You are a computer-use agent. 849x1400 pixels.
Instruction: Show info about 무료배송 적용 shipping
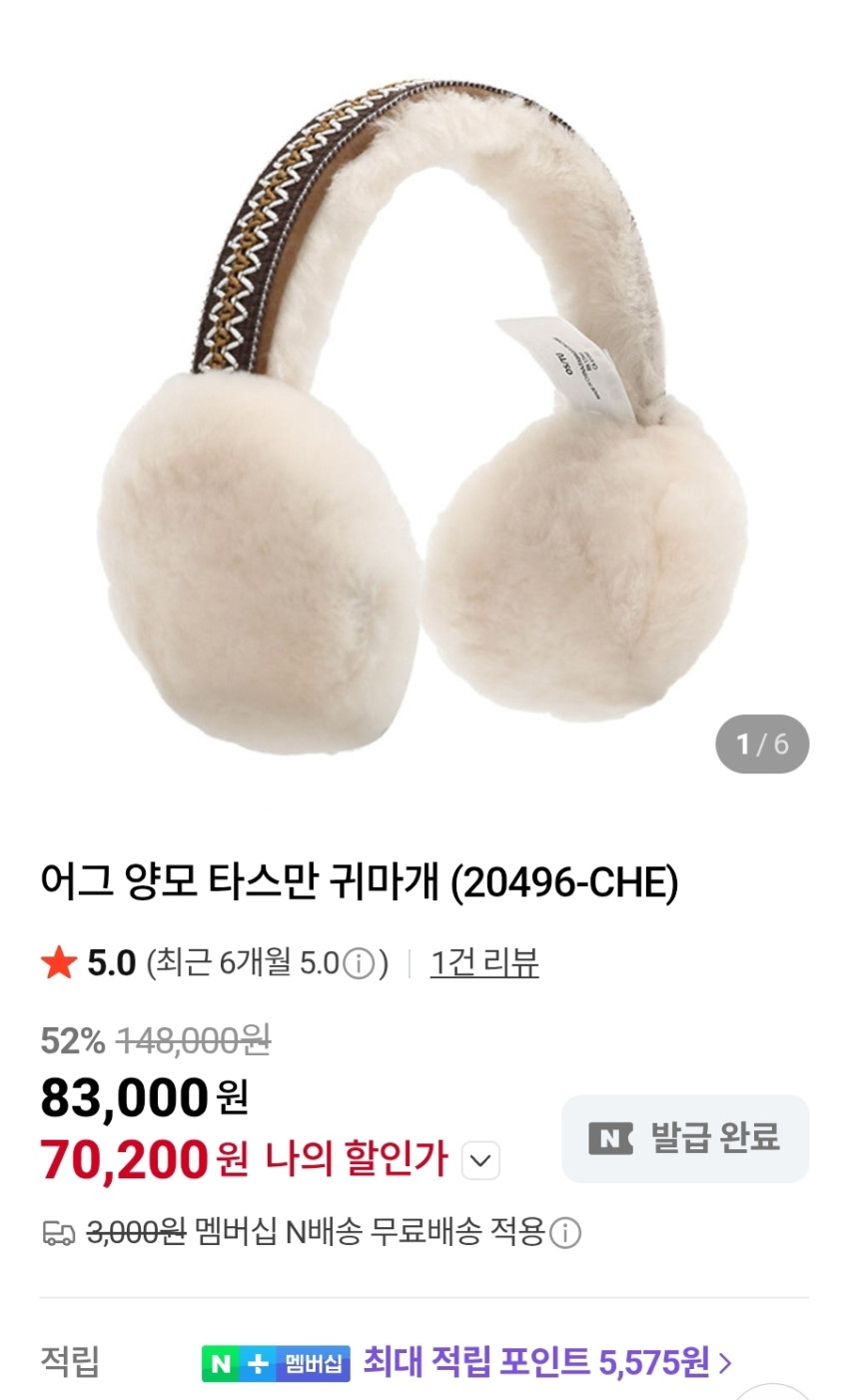(565, 1233)
